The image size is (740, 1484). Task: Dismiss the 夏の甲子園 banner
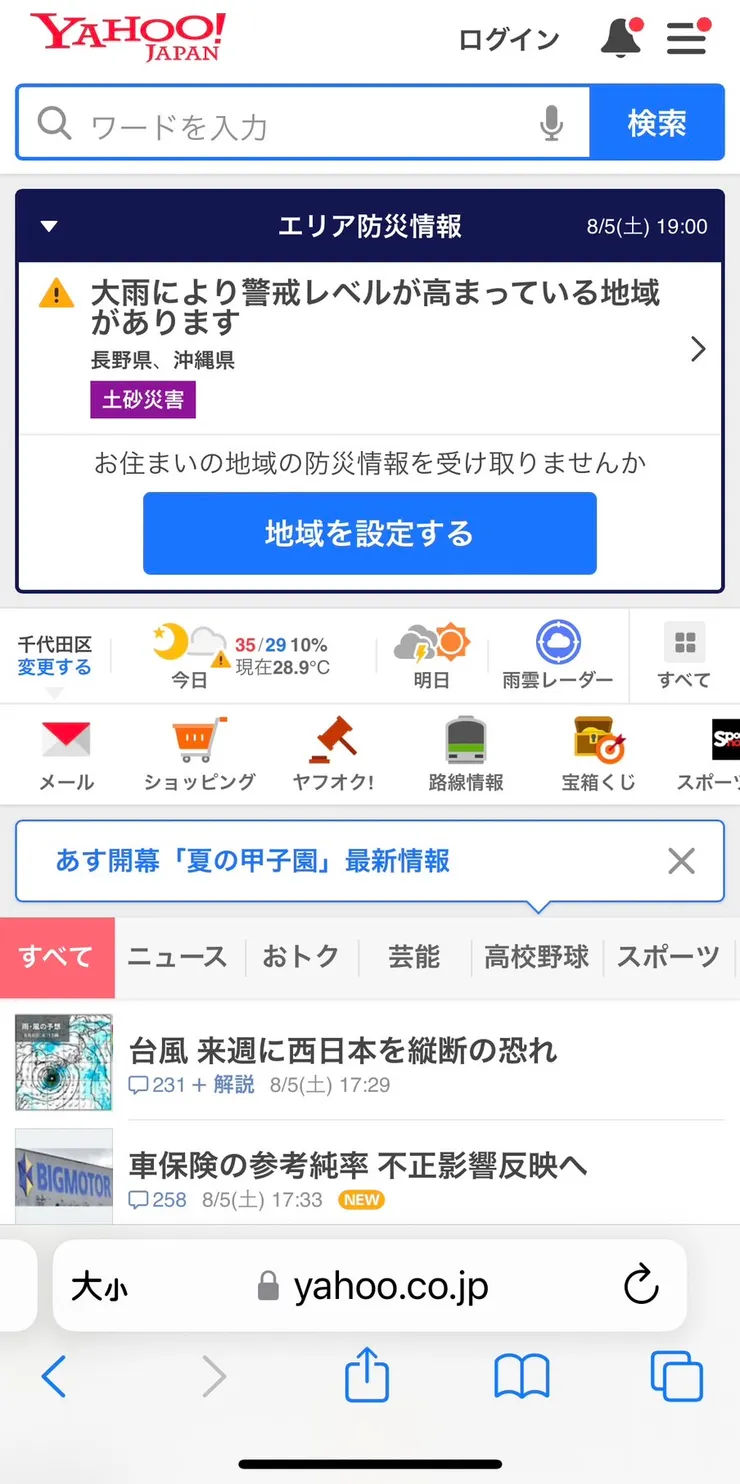click(681, 861)
